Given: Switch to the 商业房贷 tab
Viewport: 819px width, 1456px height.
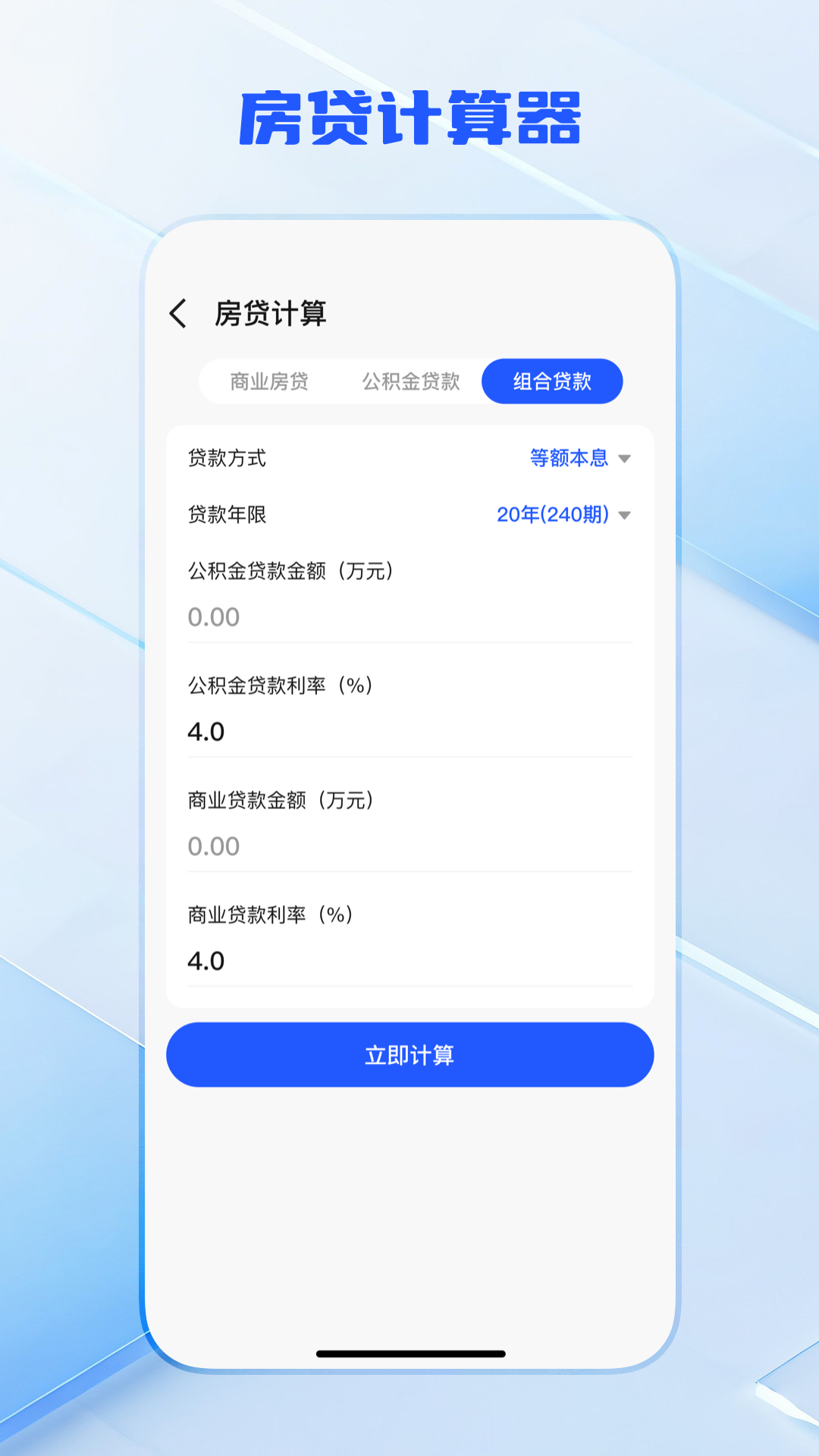Looking at the screenshot, I should (270, 381).
